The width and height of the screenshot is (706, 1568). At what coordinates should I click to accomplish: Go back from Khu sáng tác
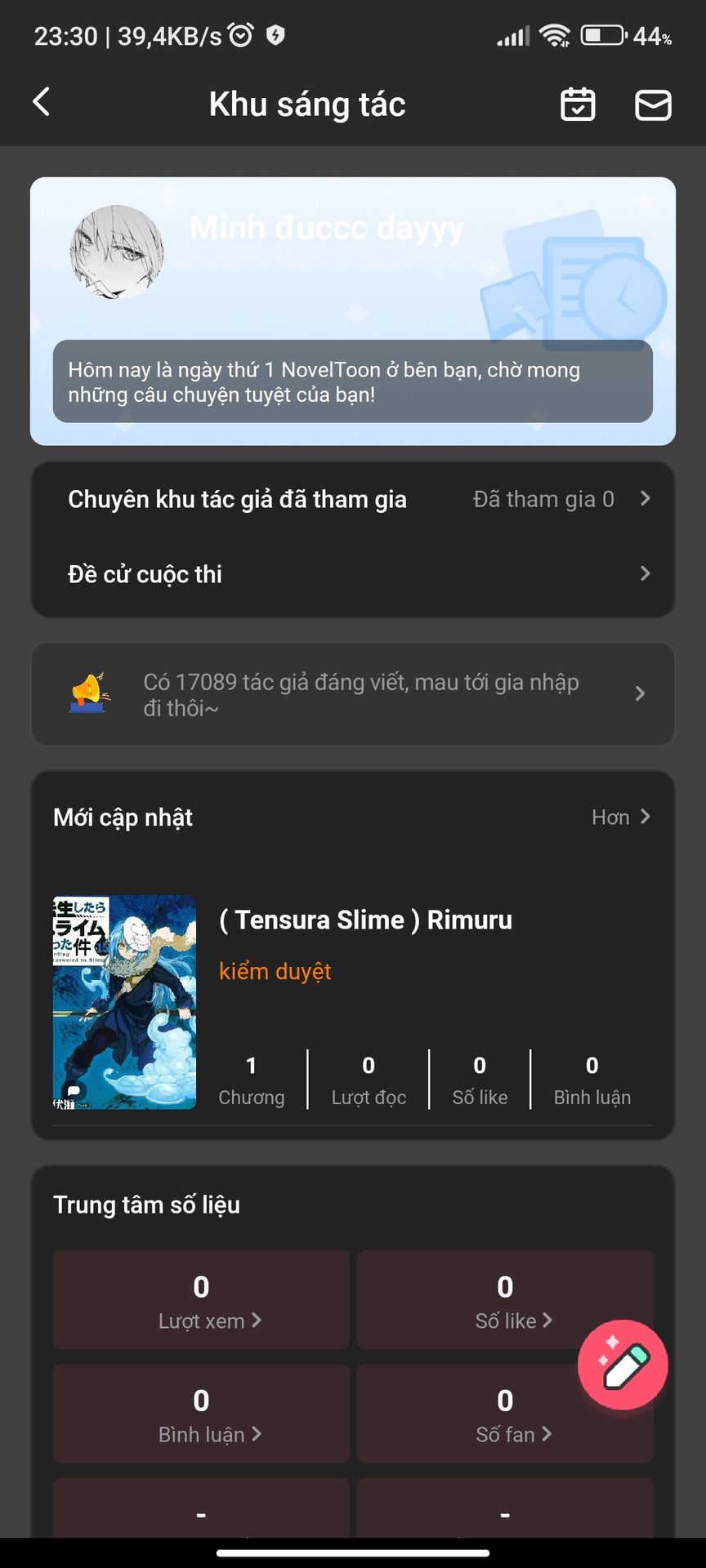tap(42, 103)
